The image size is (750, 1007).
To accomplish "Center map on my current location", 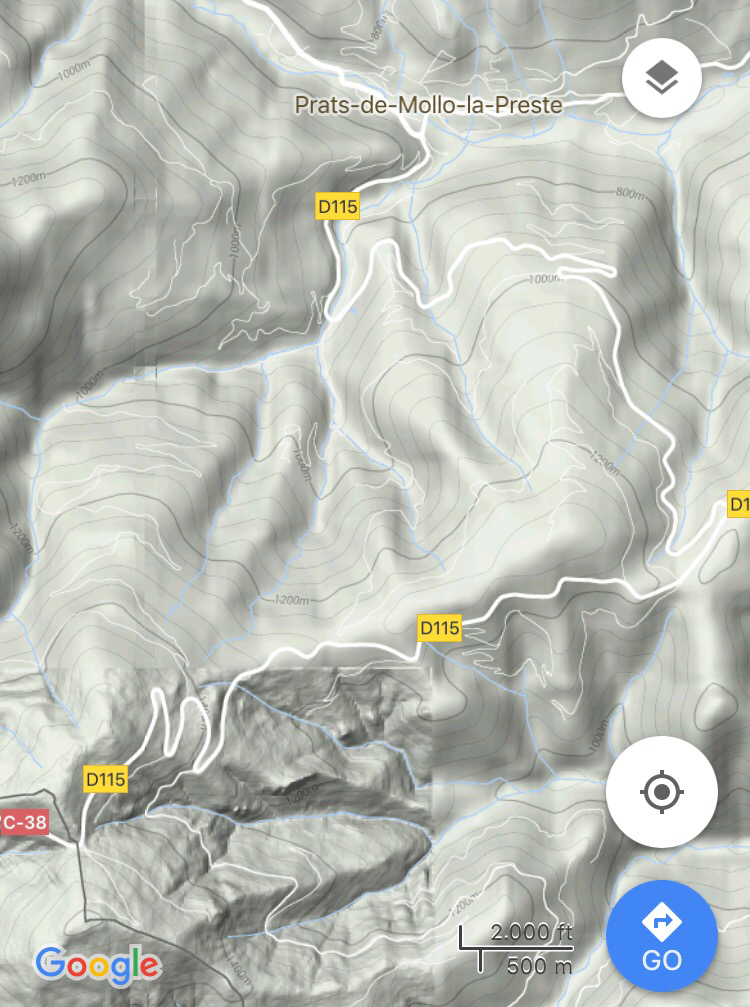I will pos(661,793).
